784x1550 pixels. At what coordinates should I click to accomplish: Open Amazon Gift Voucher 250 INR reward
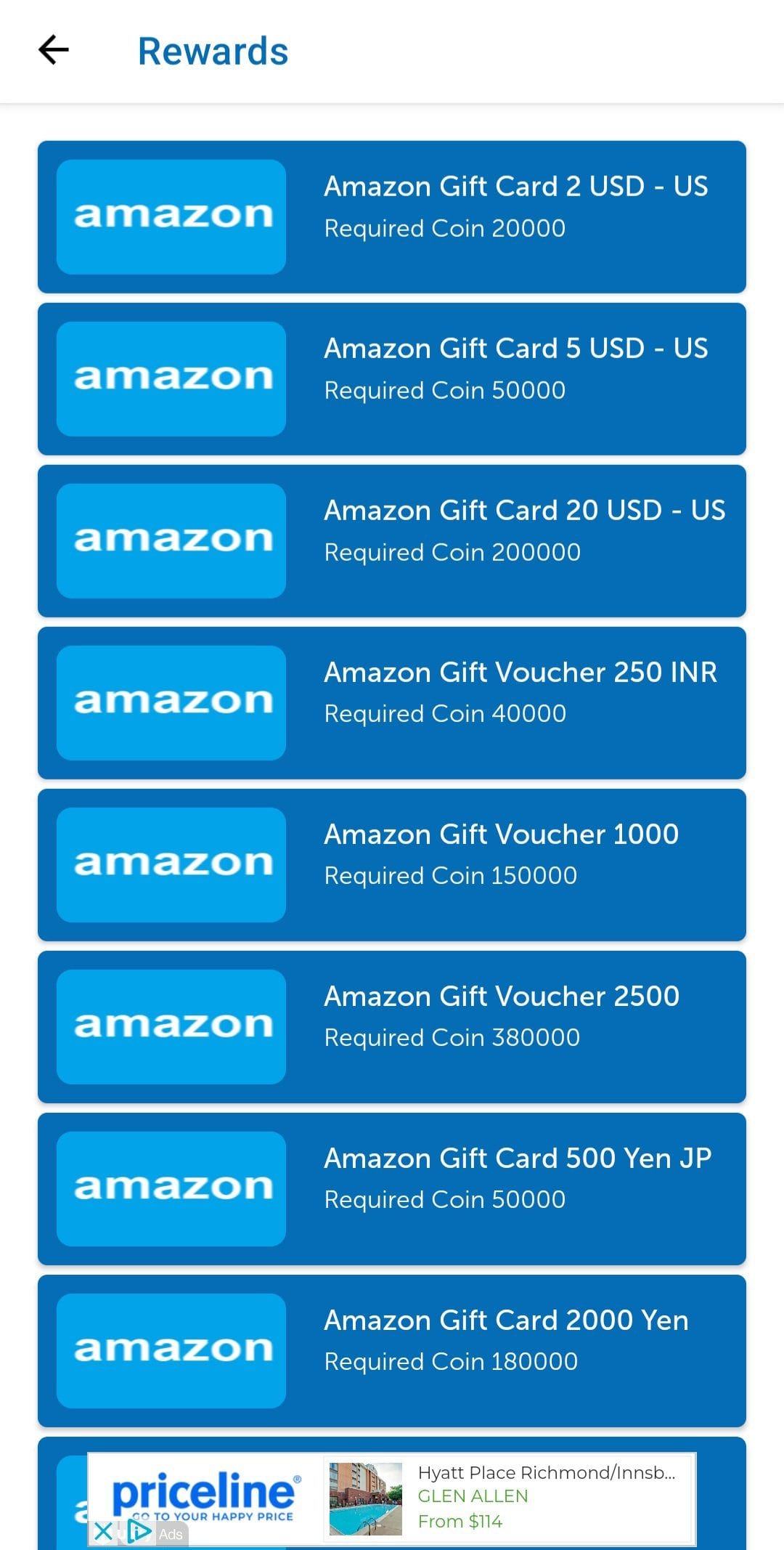392,703
